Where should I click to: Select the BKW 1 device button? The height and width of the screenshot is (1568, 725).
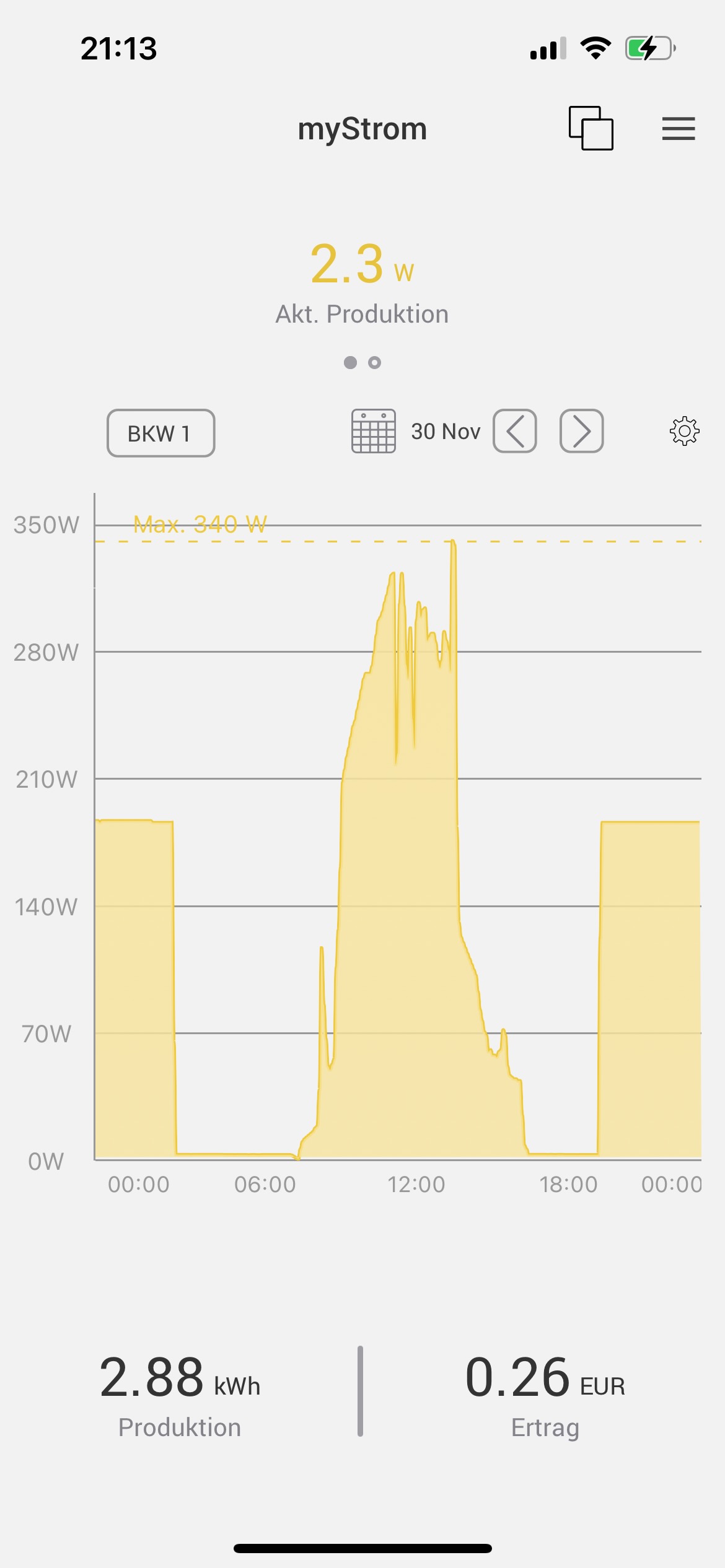[x=161, y=433]
